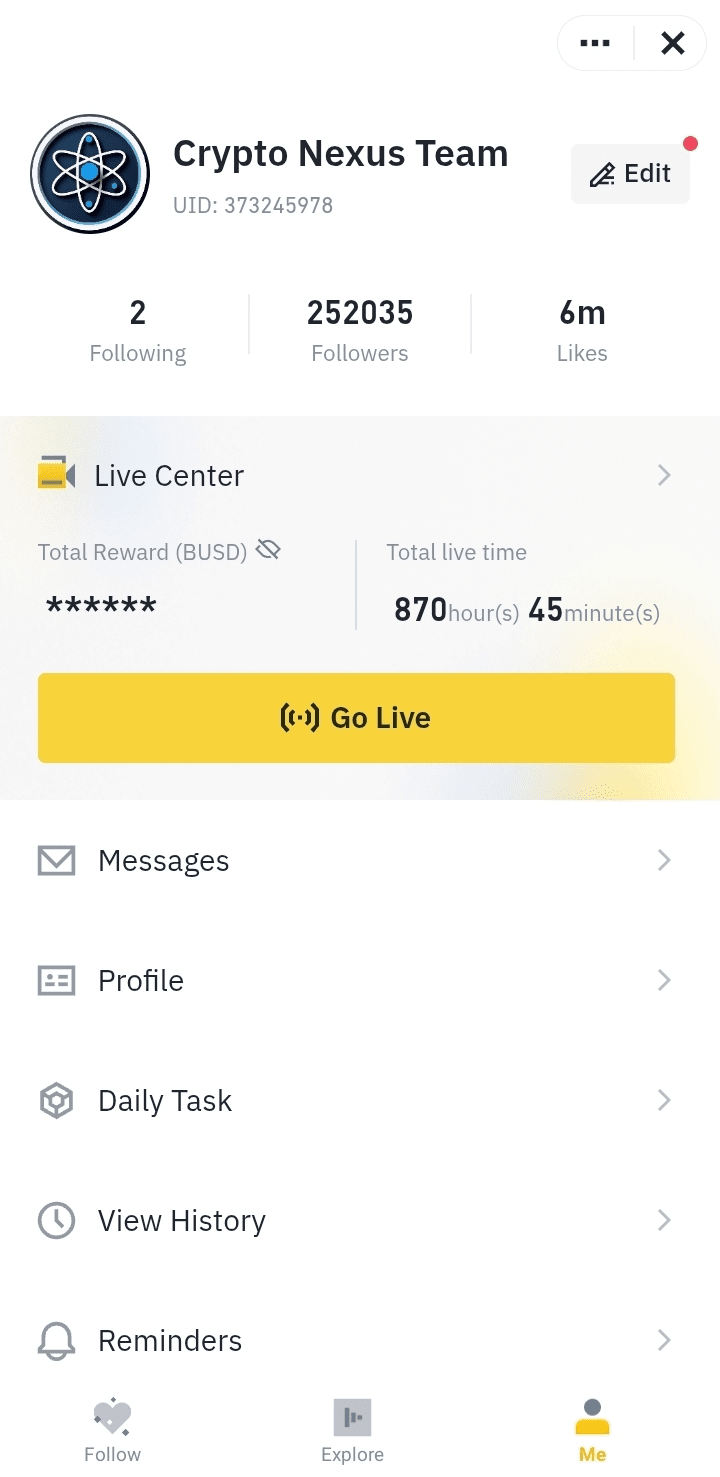Reveal the hidden Total Reward amount

coord(268,549)
